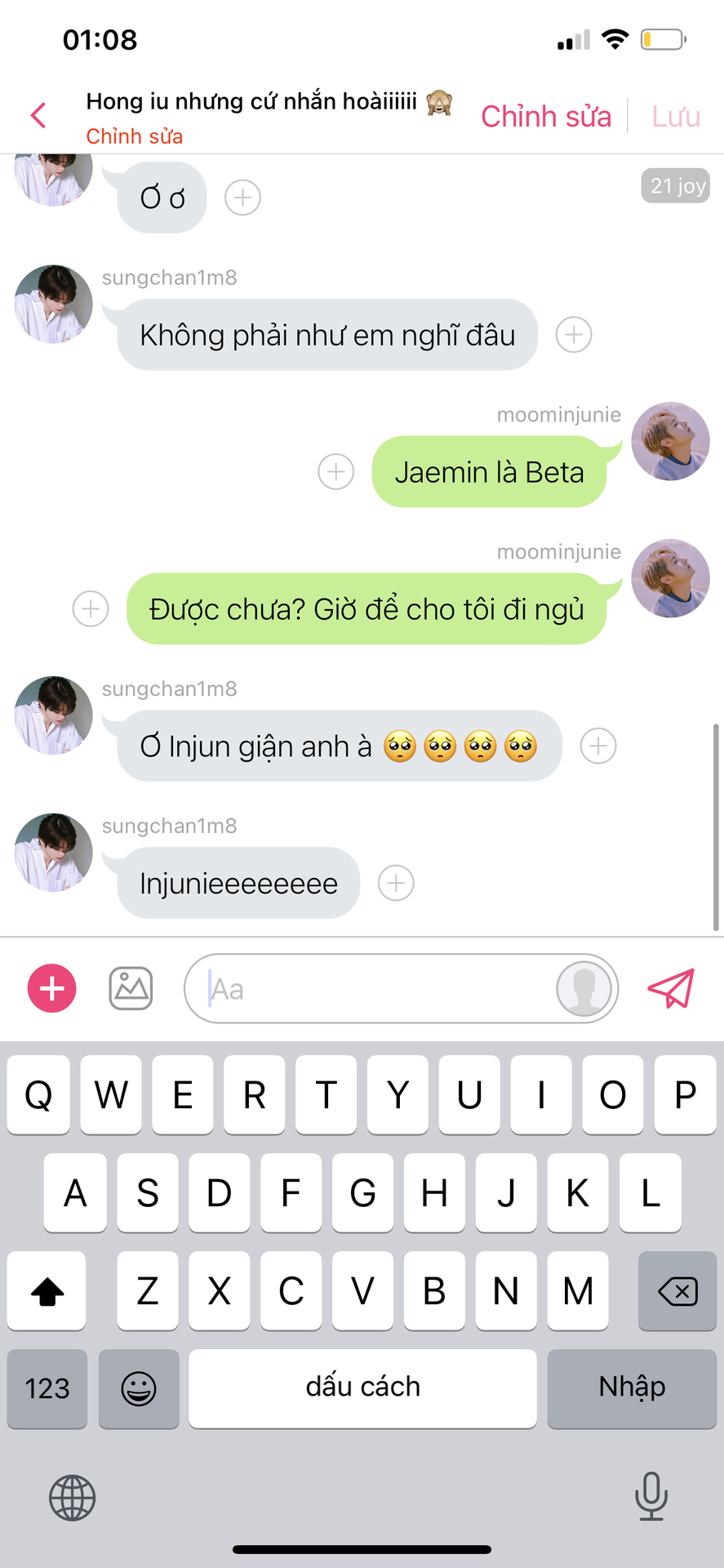Tap the plus beside "Injunieeeeeeee" message
Viewport: 724px width, 1568px height.
click(396, 884)
